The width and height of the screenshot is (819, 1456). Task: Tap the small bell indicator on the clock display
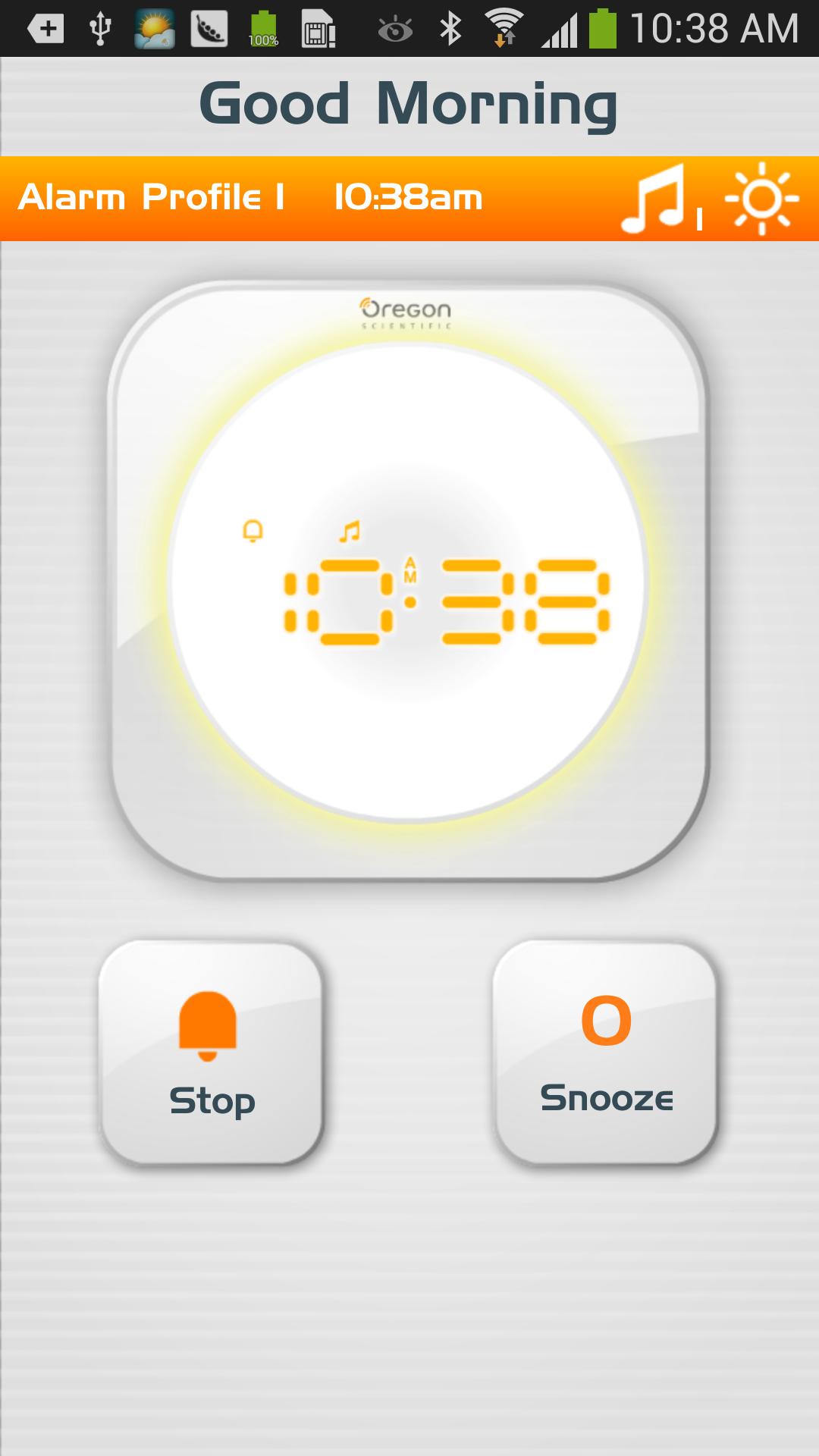coord(253,531)
